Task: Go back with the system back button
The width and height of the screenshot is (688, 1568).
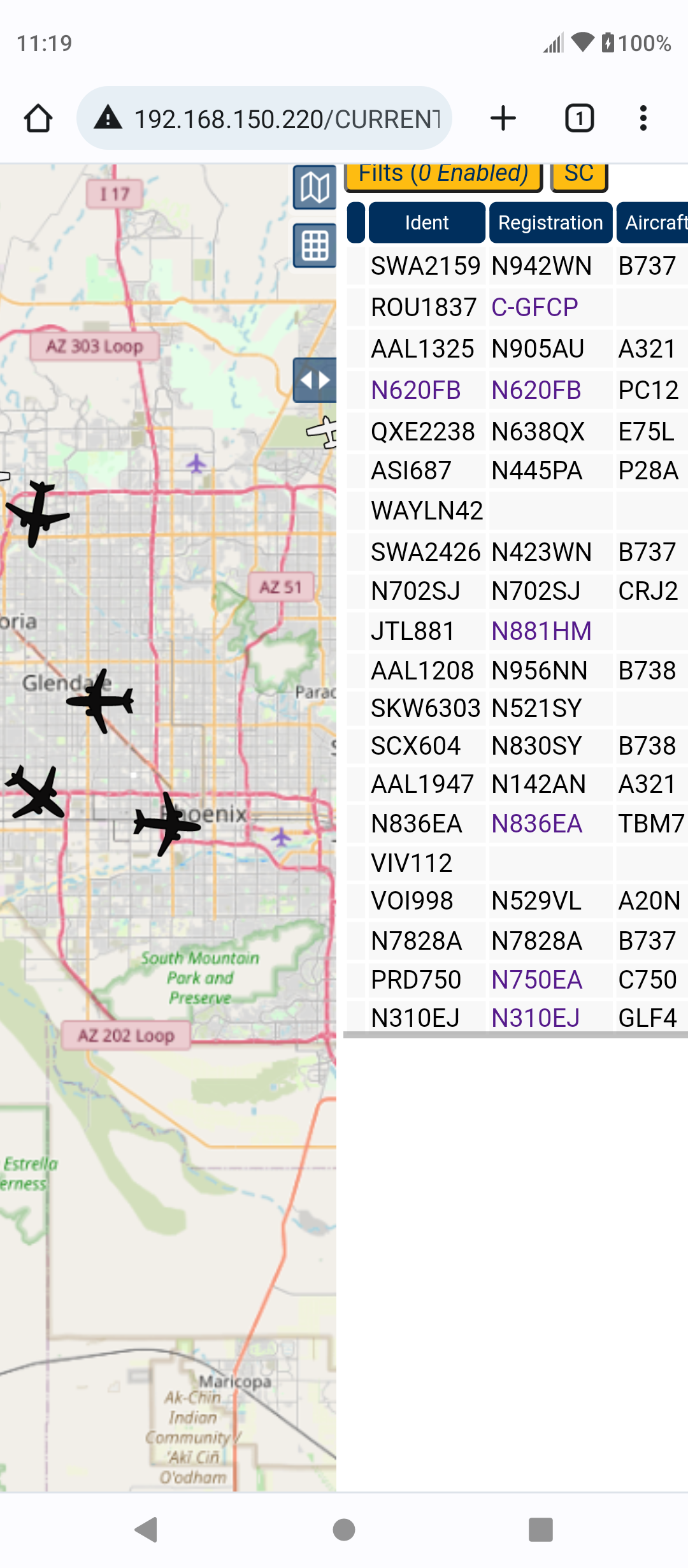Action: click(x=147, y=1530)
